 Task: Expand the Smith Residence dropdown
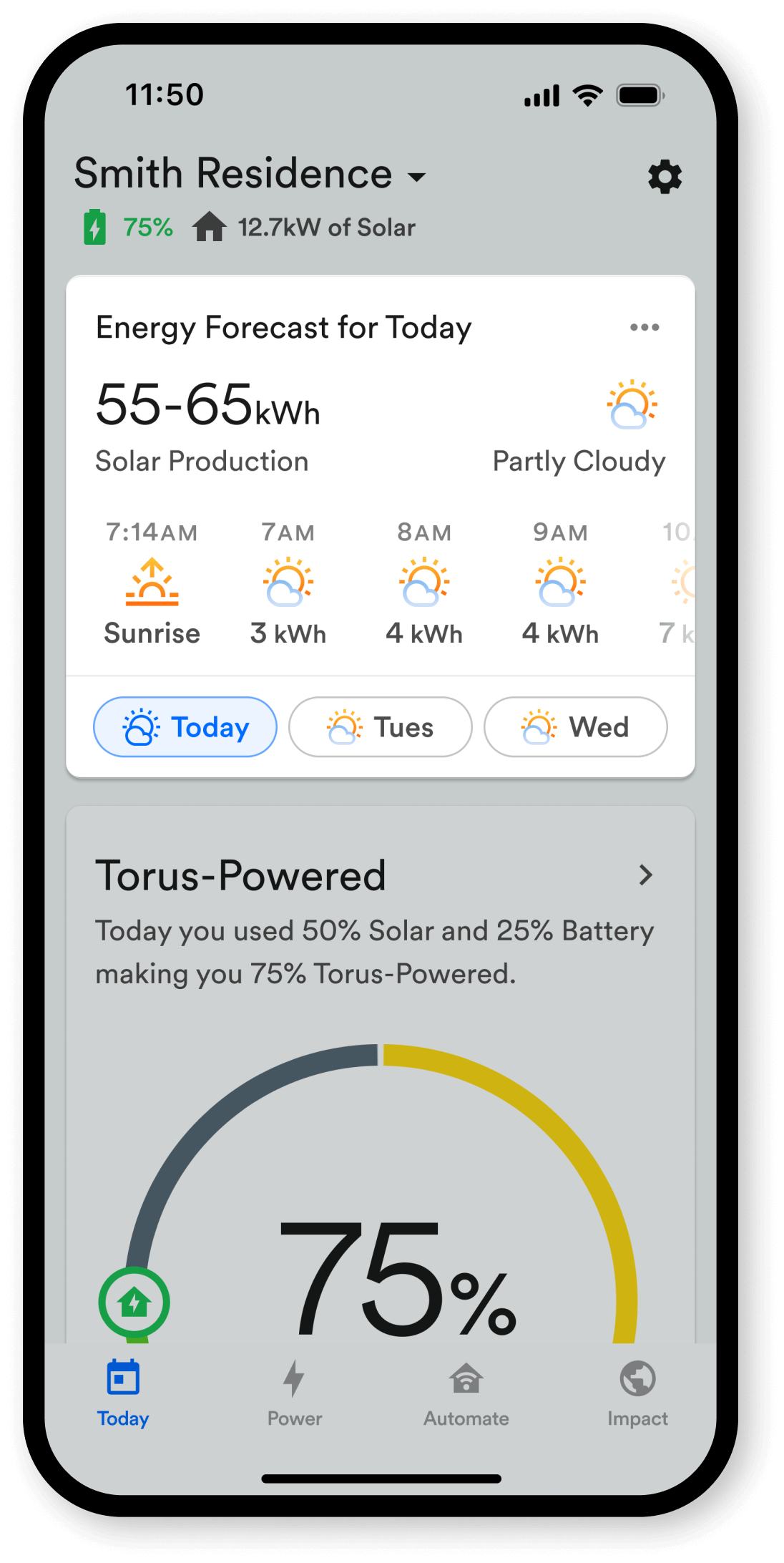point(416,176)
